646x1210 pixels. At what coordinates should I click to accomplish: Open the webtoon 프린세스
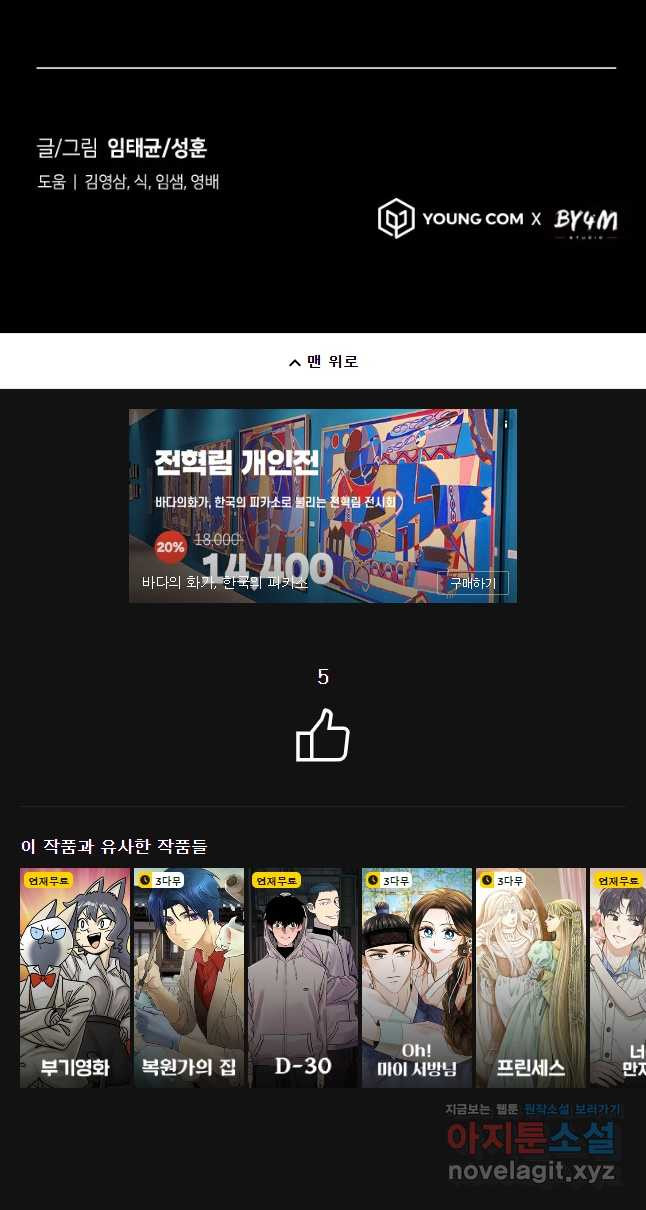[531, 977]
